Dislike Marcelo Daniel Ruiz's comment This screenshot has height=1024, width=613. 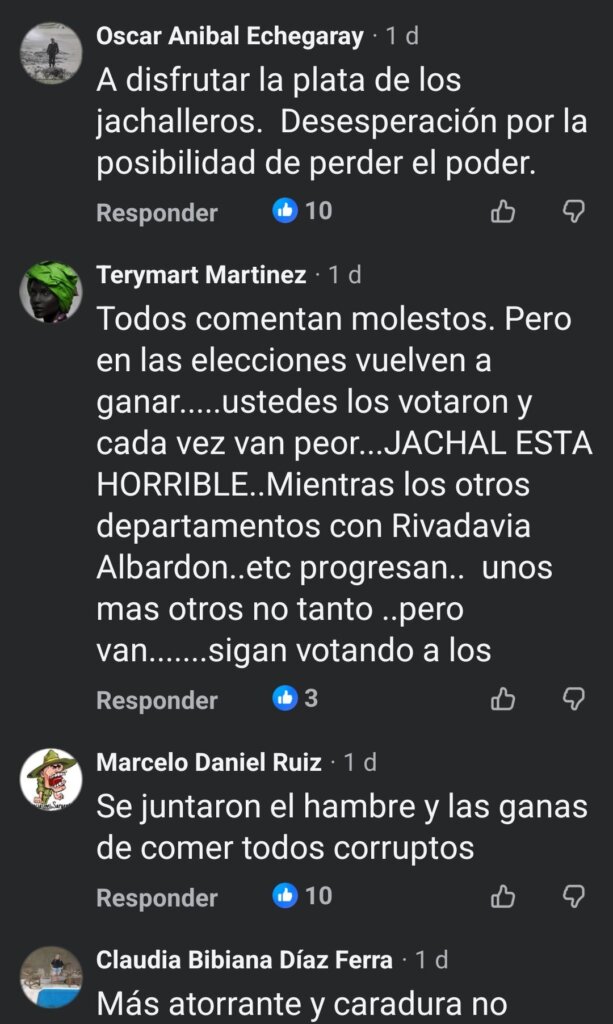pos(573,896)
